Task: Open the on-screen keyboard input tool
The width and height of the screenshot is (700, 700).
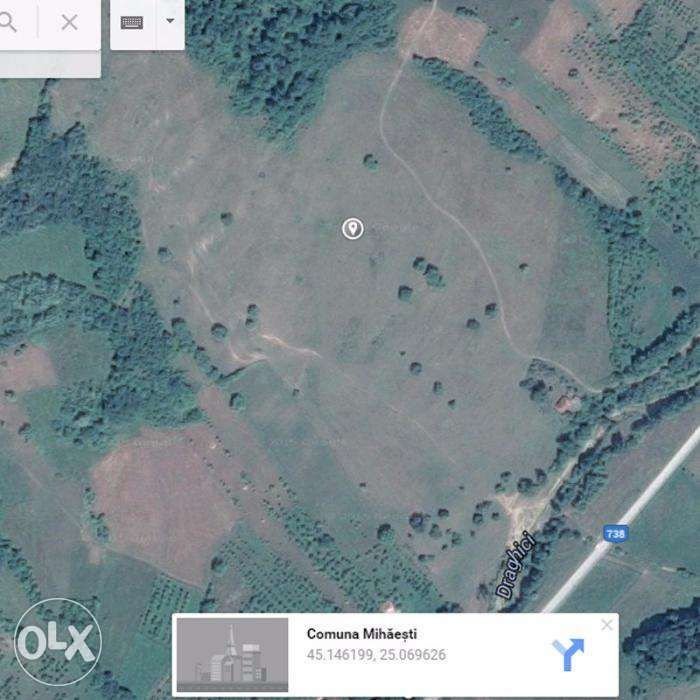Action: (131, 22)
